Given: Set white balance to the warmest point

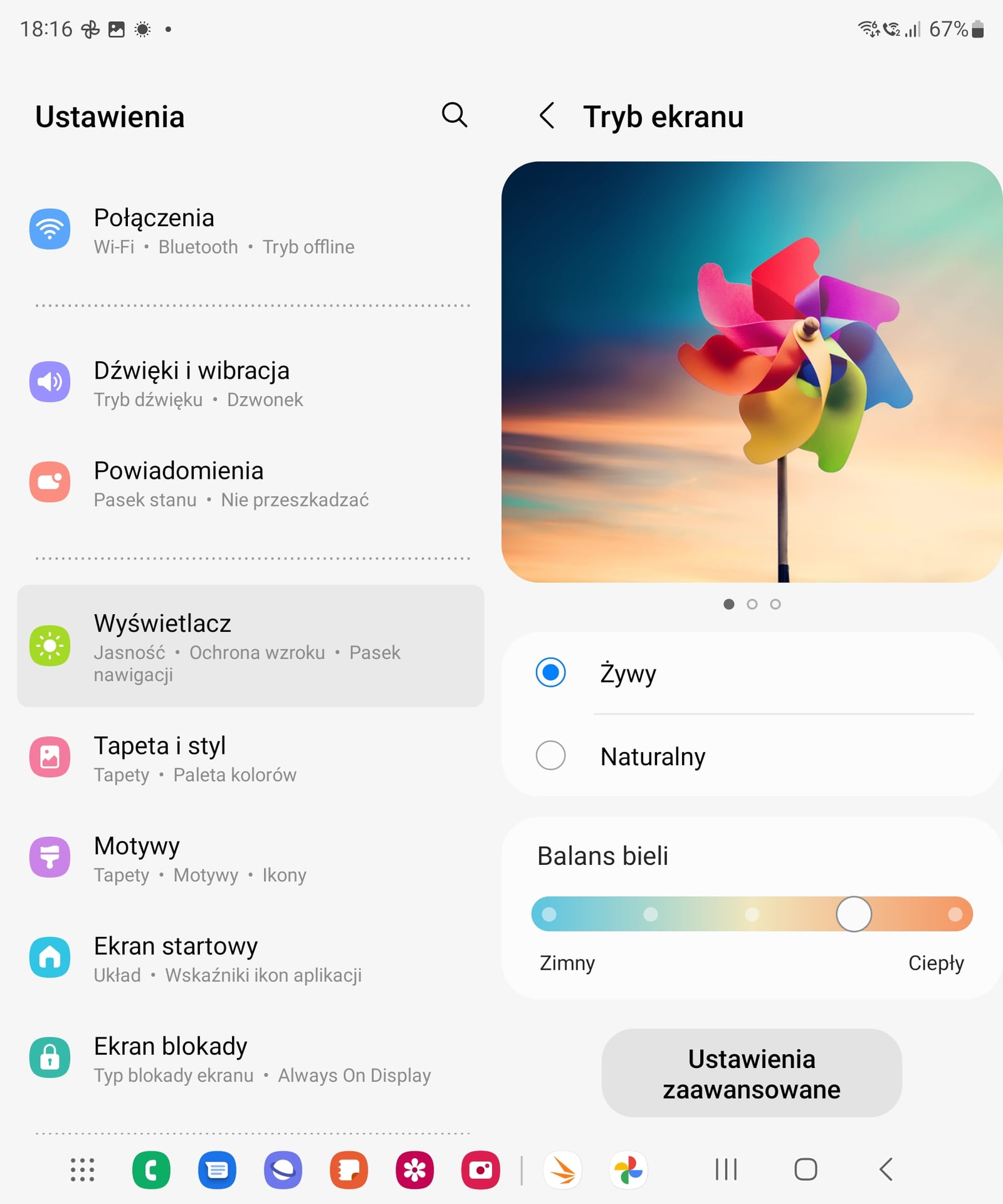Looking at the screenshot, I should pyautogui.click(x=955, y=914).
